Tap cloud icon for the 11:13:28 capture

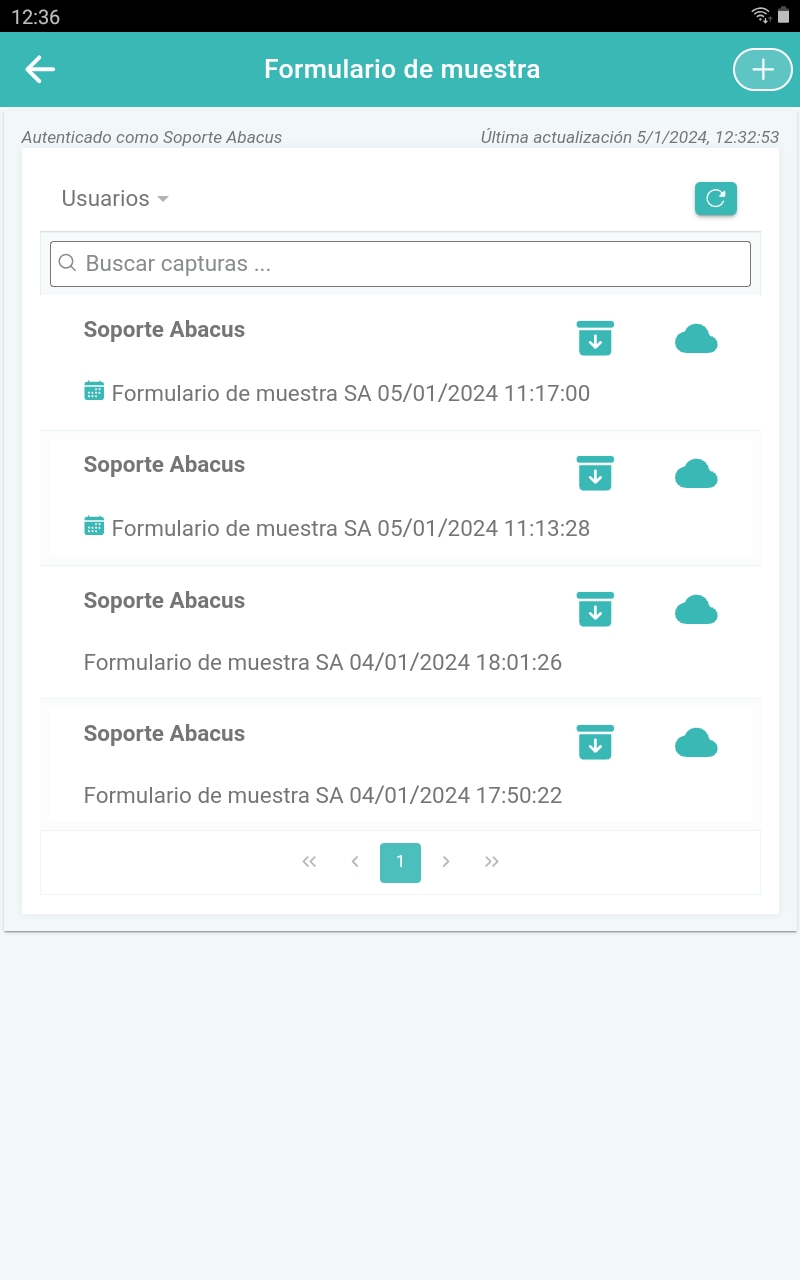[x=696, y=474]
